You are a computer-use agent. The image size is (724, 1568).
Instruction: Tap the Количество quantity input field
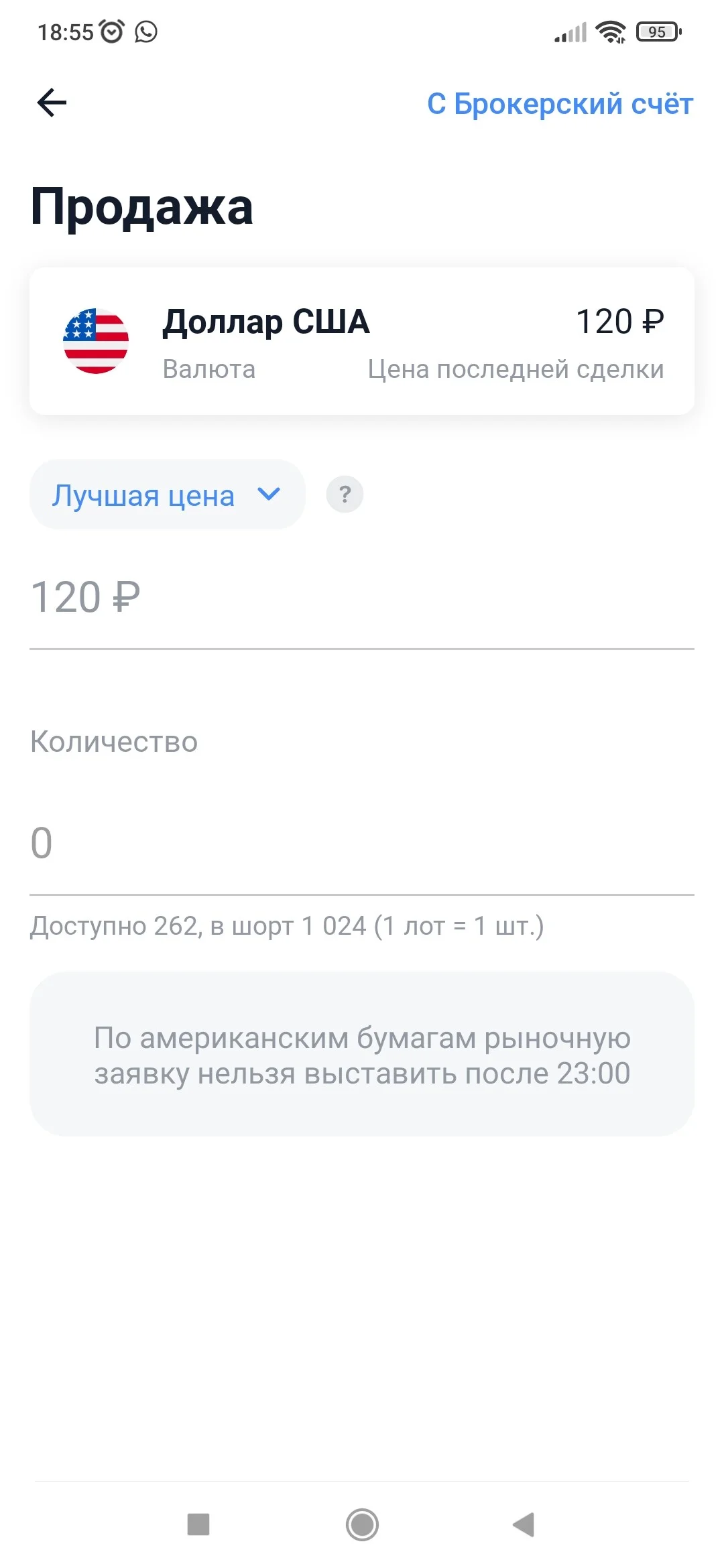coord(362,843)
